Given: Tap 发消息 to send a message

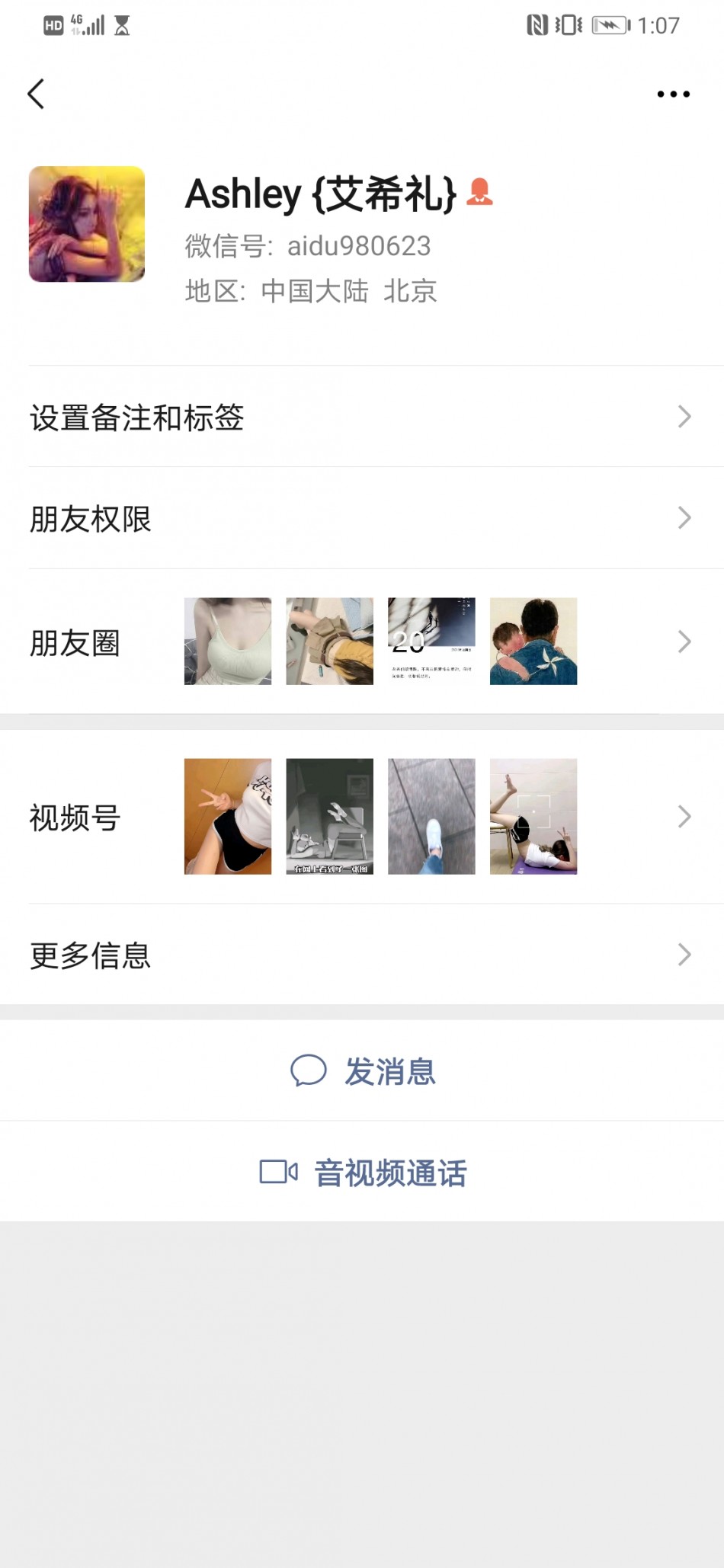Looking at the screenshot, I should (x=363, y=1071).
